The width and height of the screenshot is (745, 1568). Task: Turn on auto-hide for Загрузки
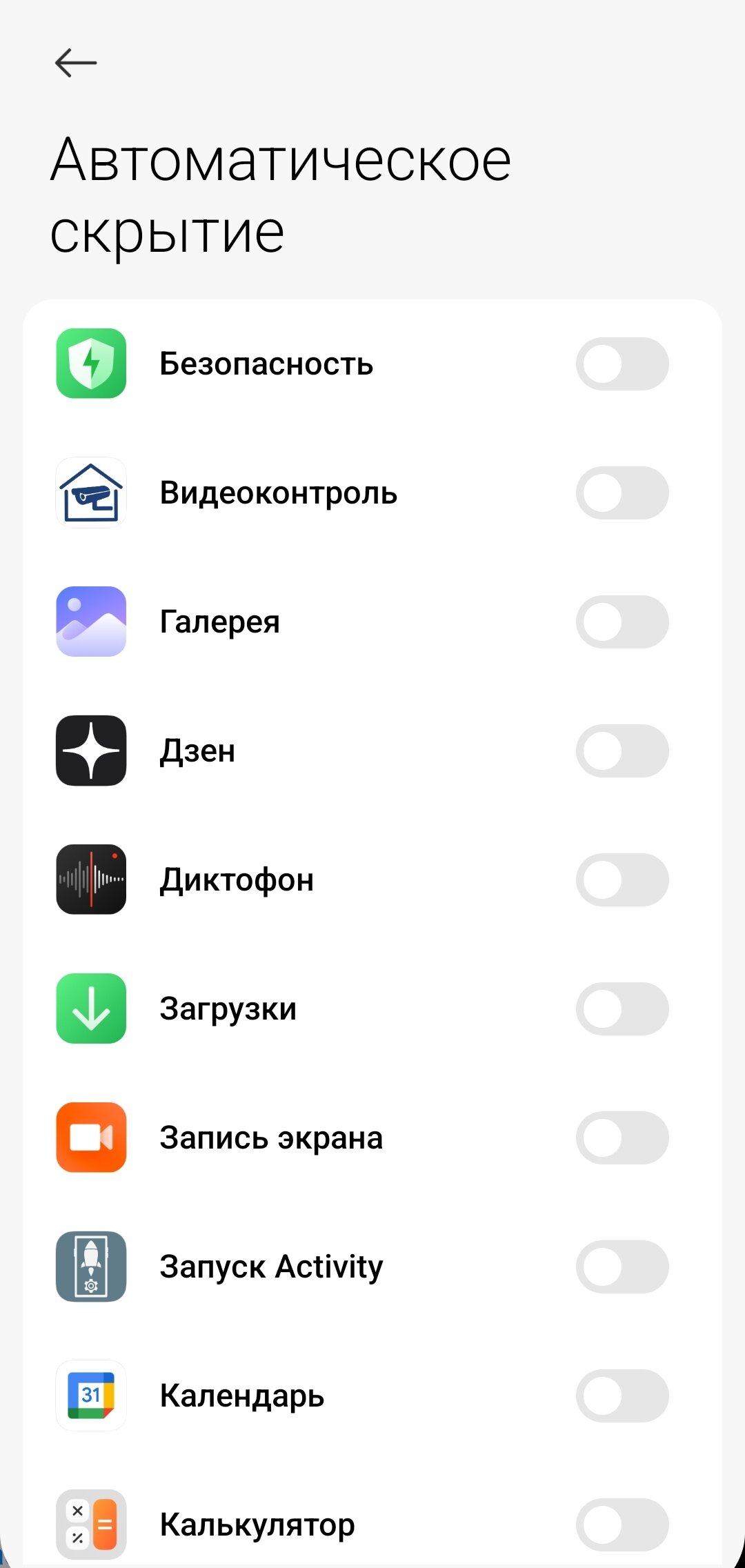622,1009
